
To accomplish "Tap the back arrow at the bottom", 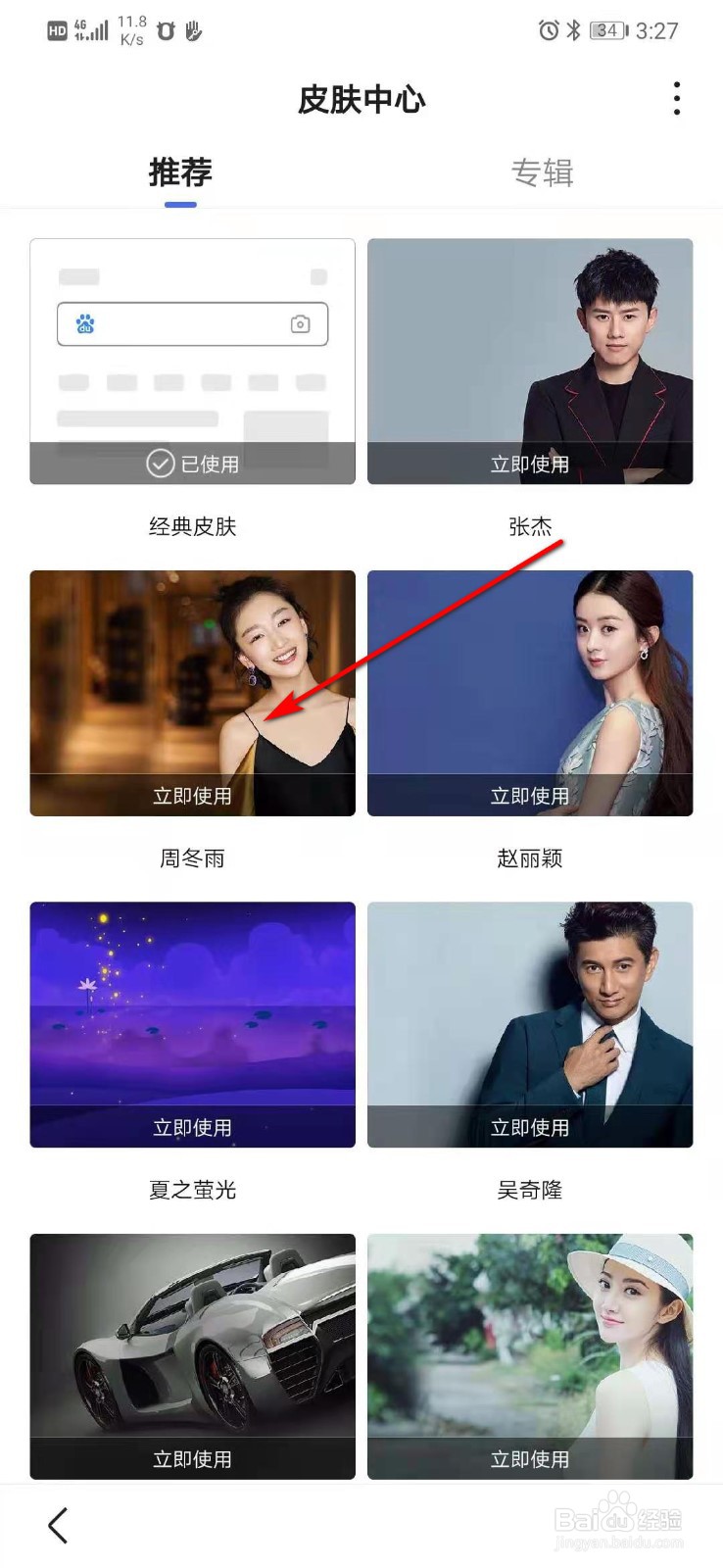I will [x=56, y=1525].
